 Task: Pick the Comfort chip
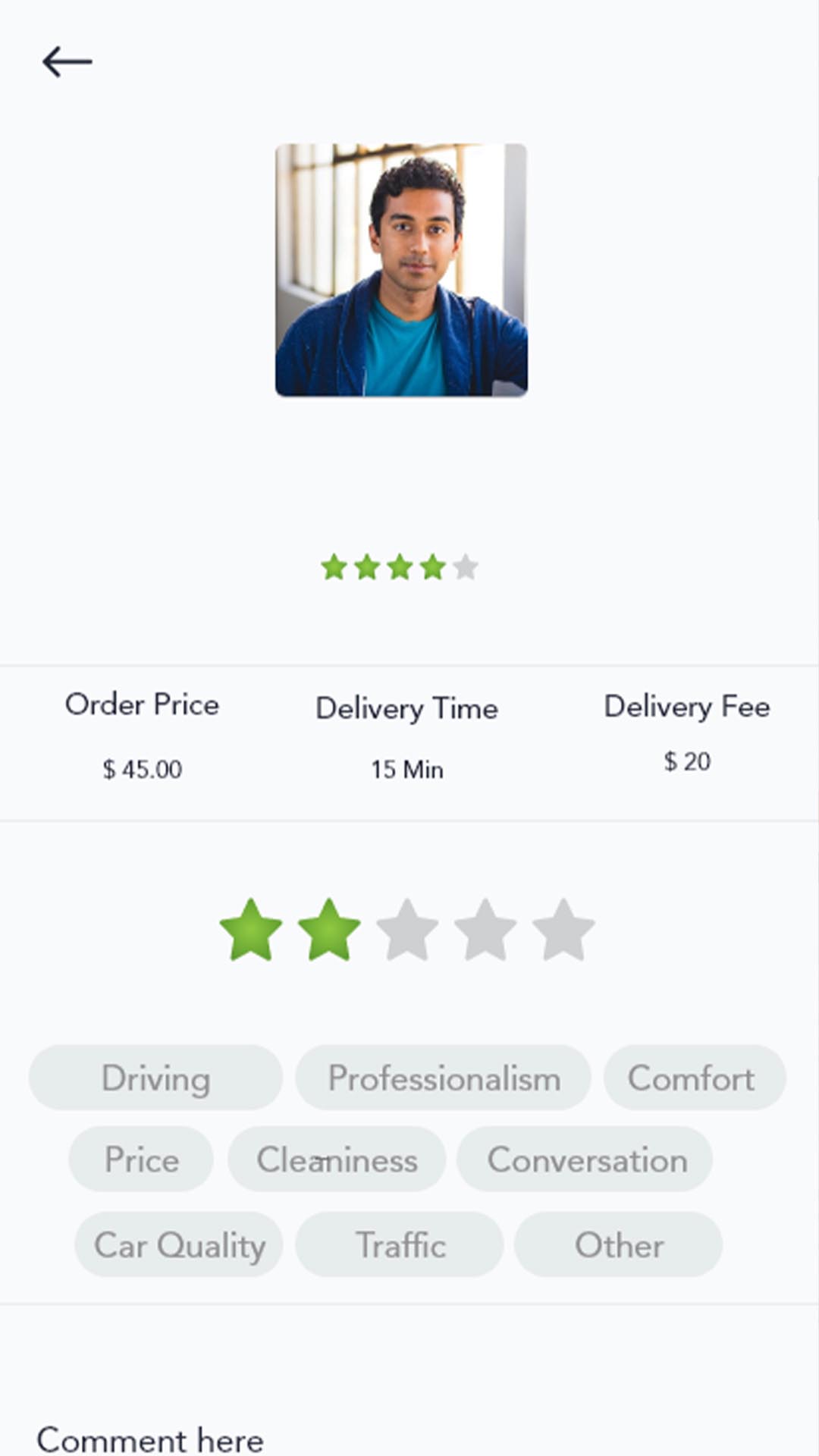[694, 1078]
